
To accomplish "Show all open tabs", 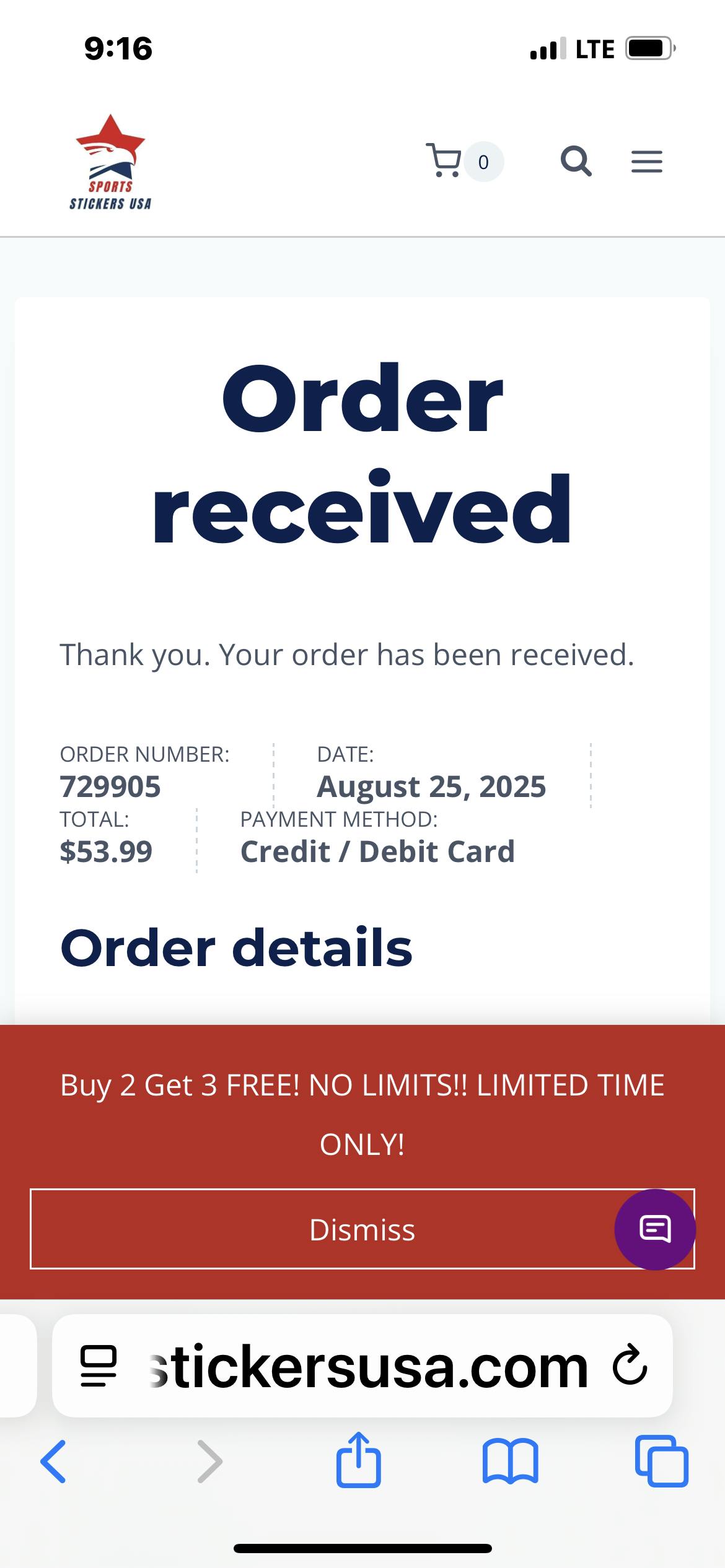I will pos(661,1461).
